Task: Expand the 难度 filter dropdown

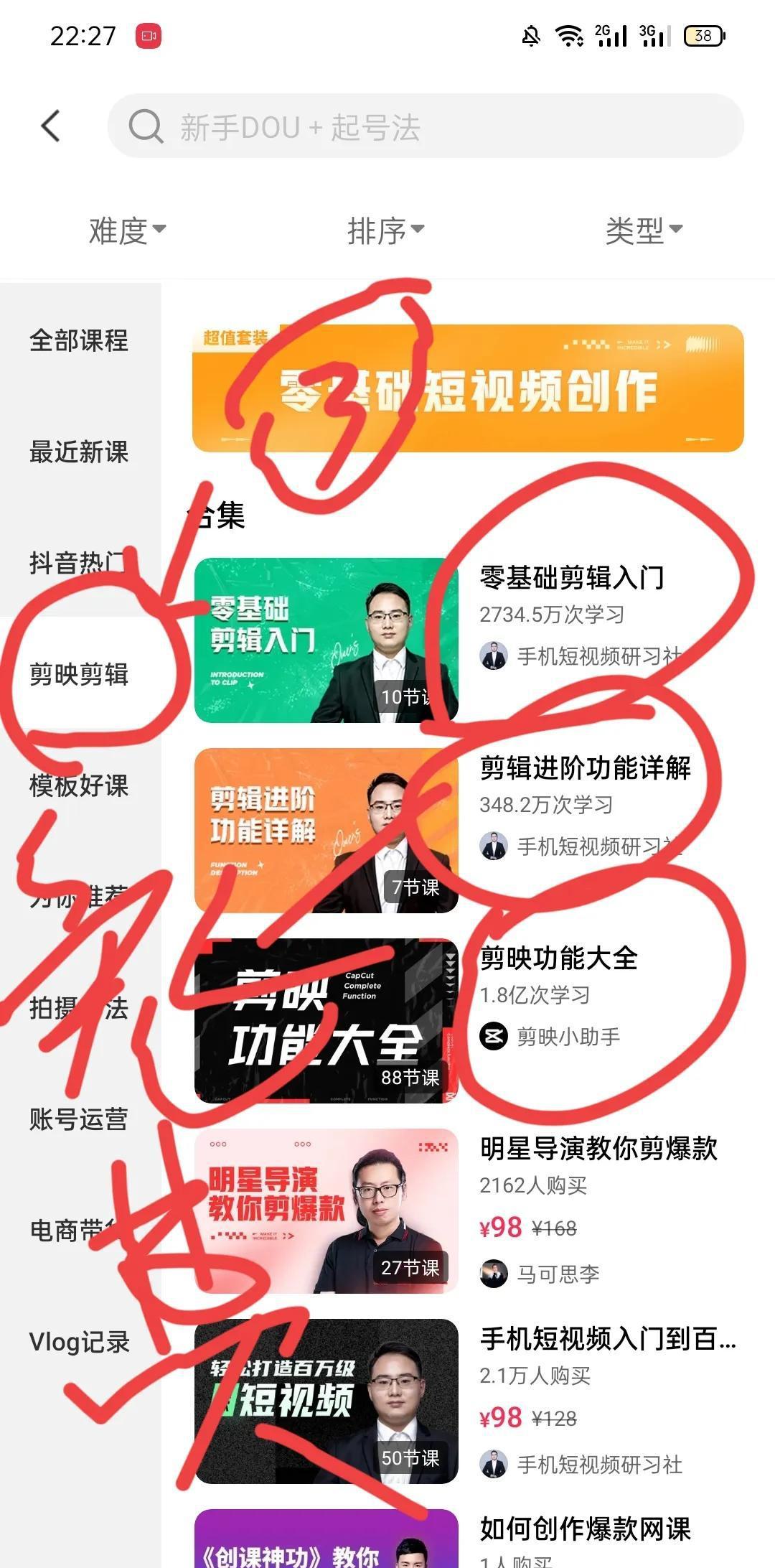Action: 127,230
